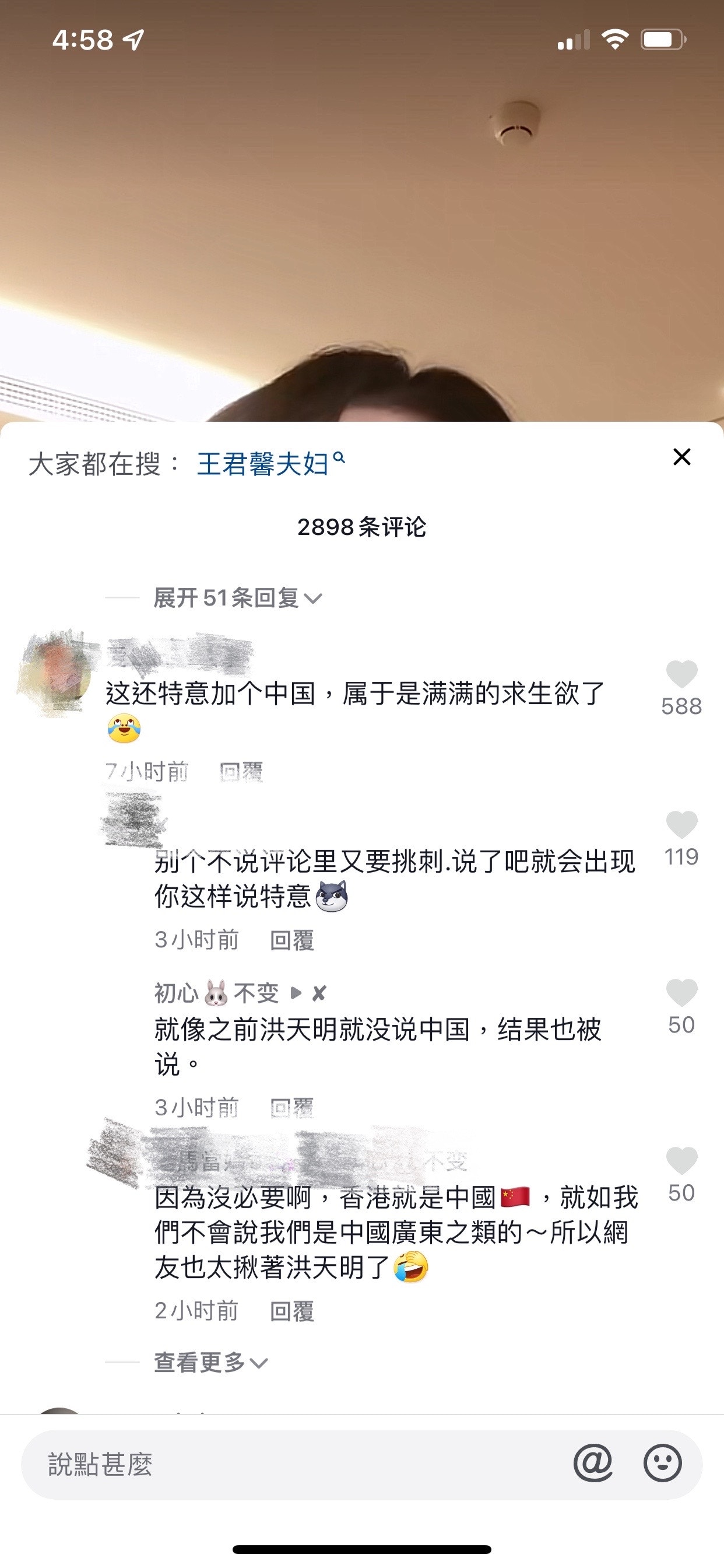Viewport: 724px width, 1568px height.
Task: Like the reply about 香港就是中國
Action: coord(681,1161)
